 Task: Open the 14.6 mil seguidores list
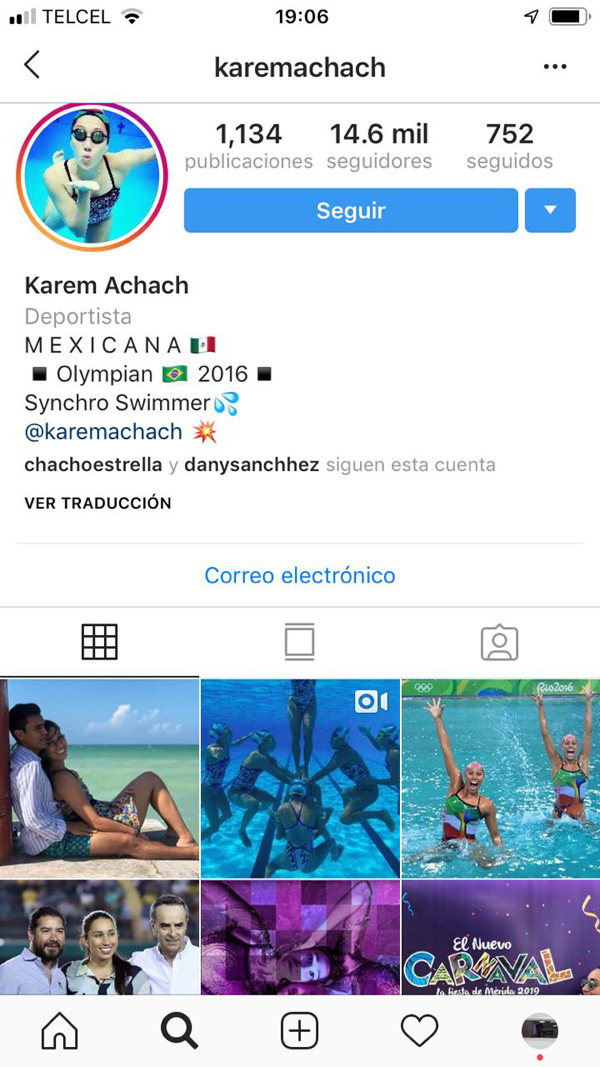tap(379, 146)
